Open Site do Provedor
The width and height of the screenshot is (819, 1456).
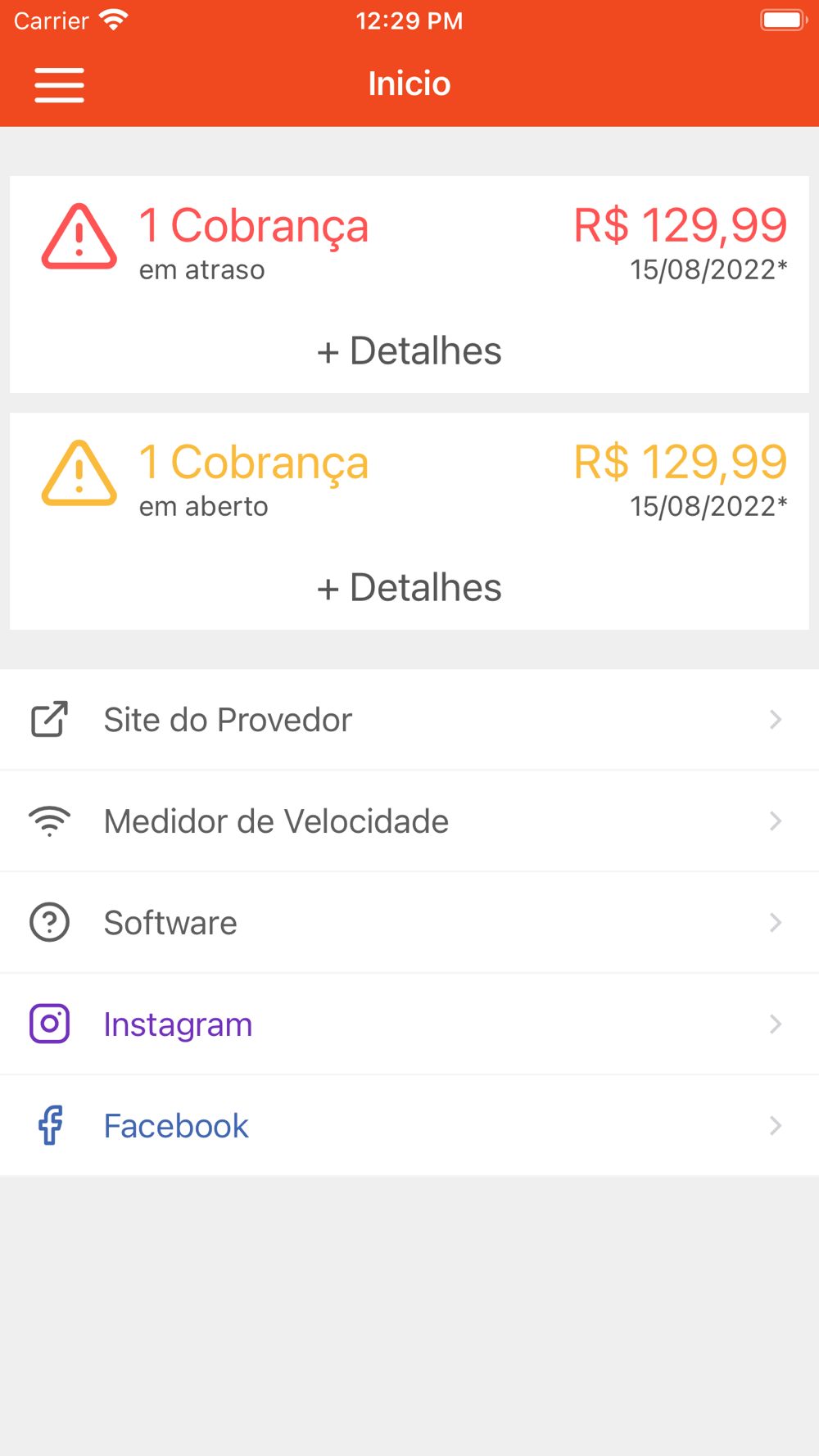(x=409, y=720)
